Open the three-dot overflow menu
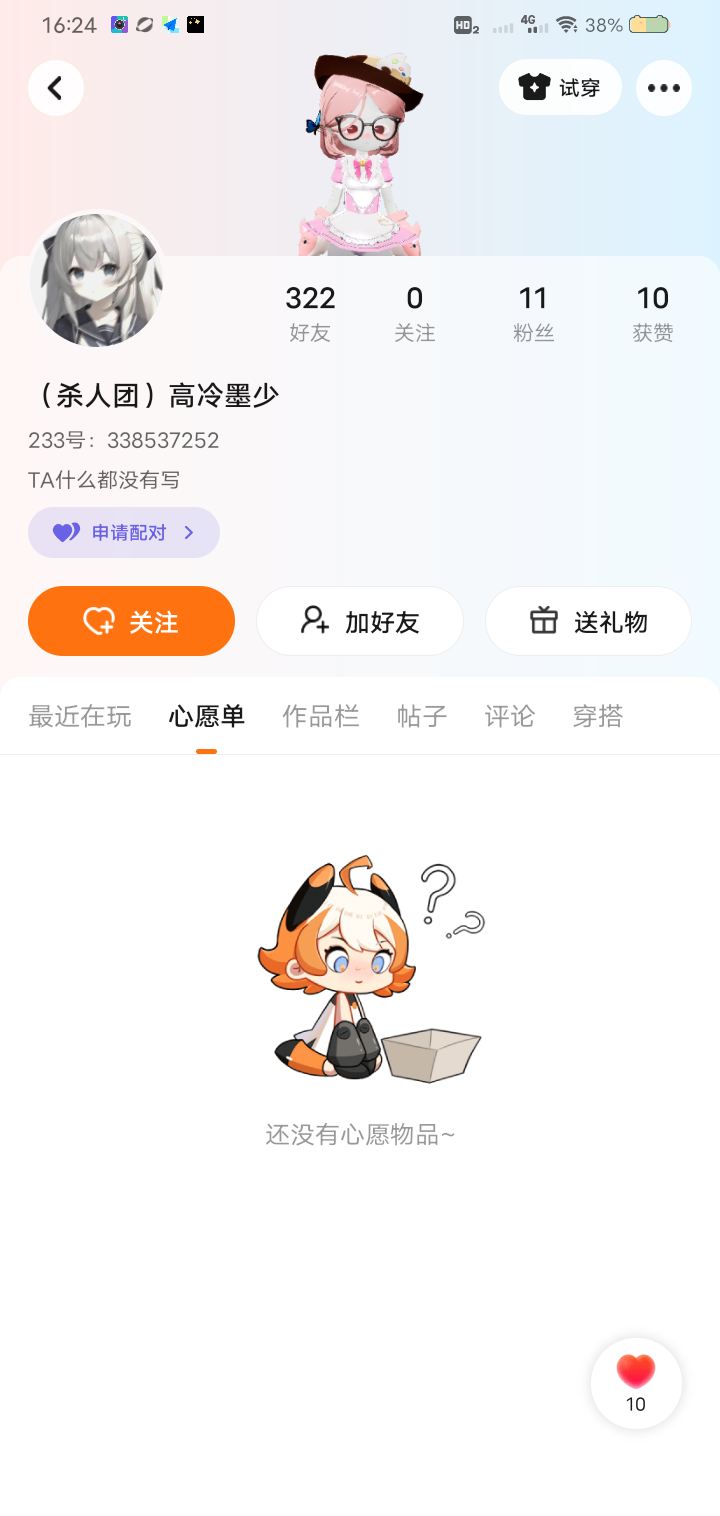The width and height of the screenshot is (720, 1516). (x=663, y=88)
